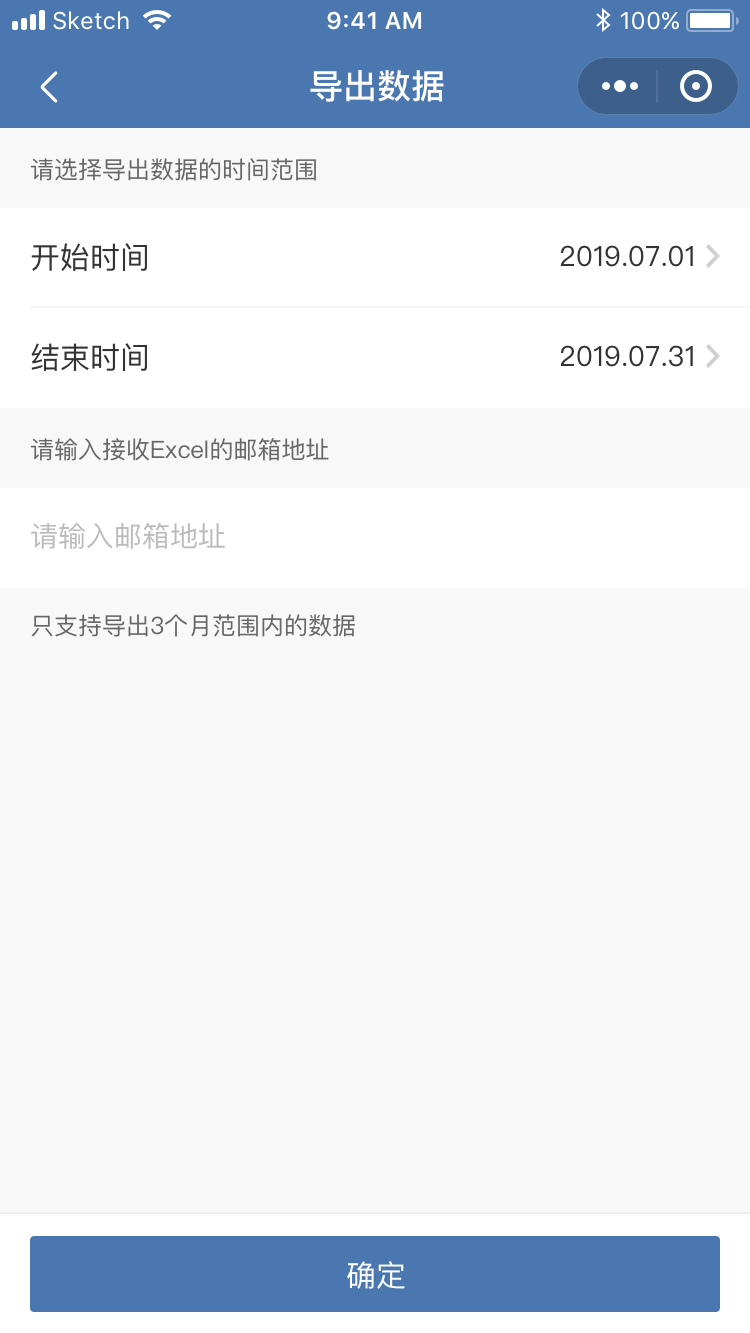Choose the 开始时间 start date
Viewport: 750px width, 1333px height.
[375, 257]
